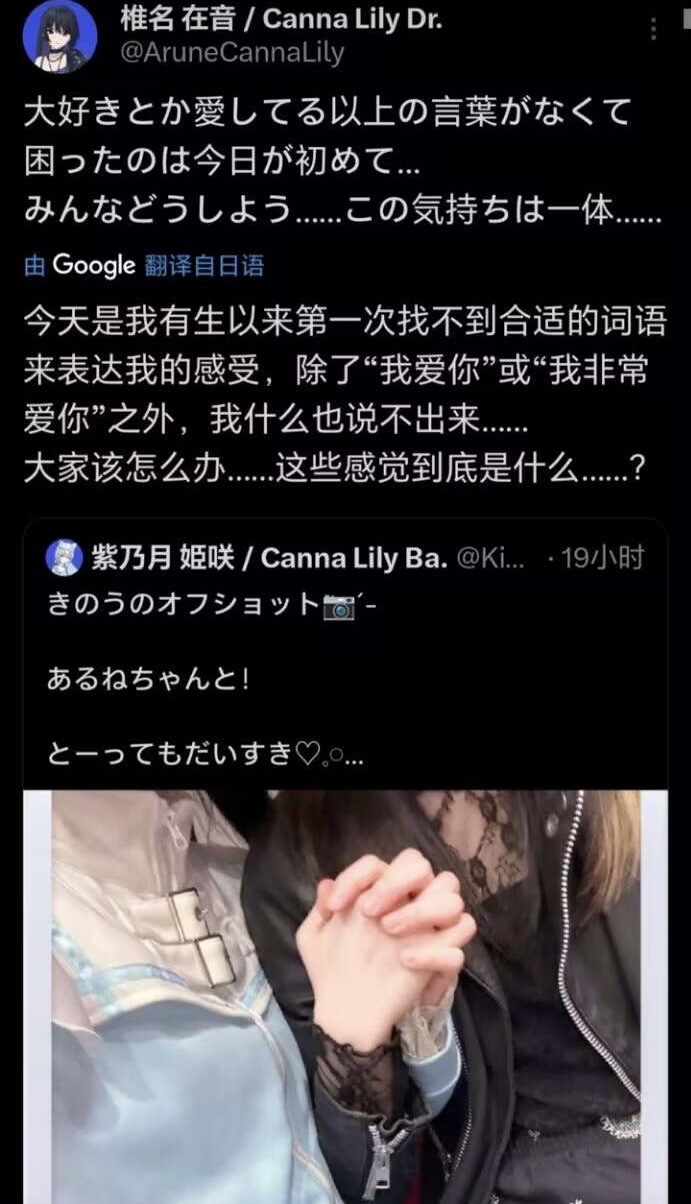The height and width of the screenshot is (1204, 691).
Task: View the holding-hands photo in quoted tweet
Action: point(345,995)
